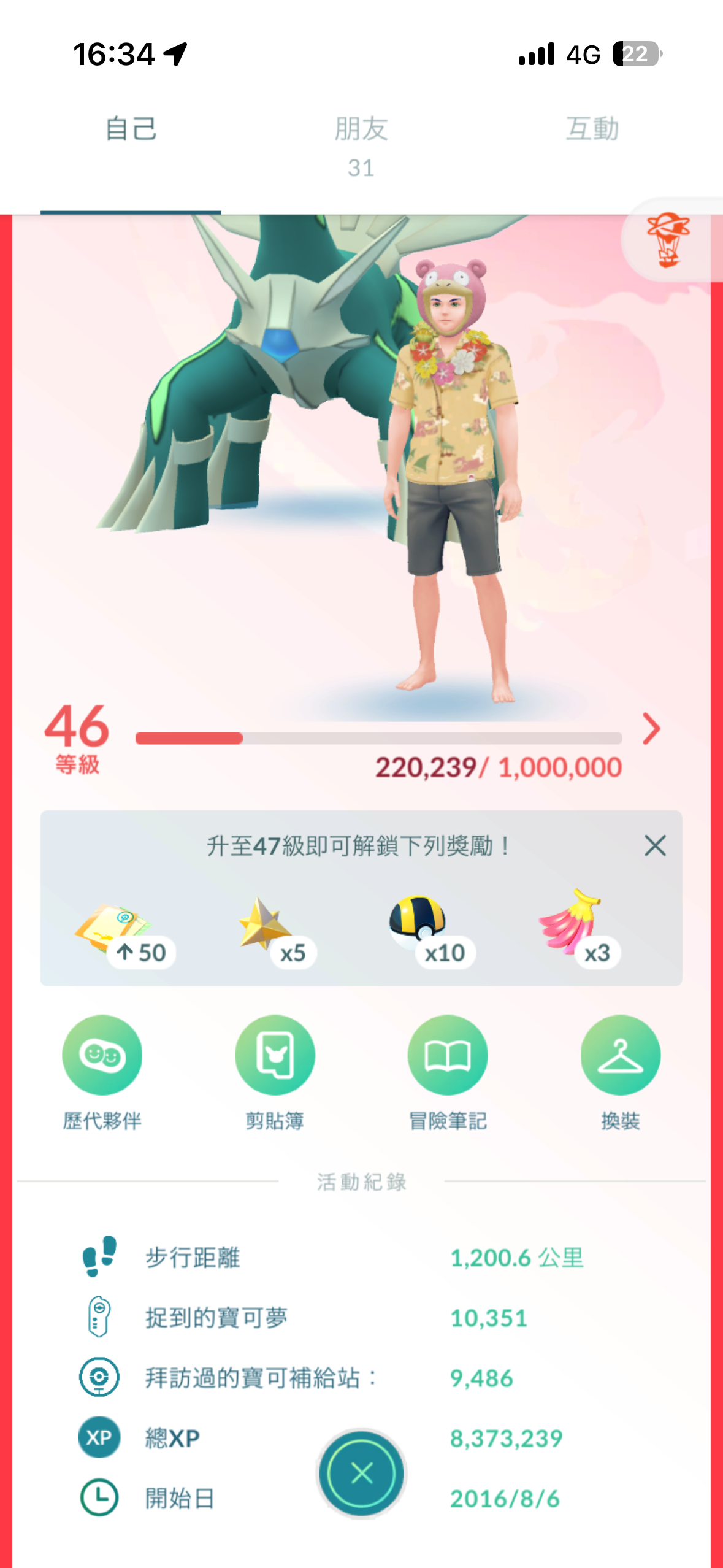Close the profile with the round X button

point(361,1473)
